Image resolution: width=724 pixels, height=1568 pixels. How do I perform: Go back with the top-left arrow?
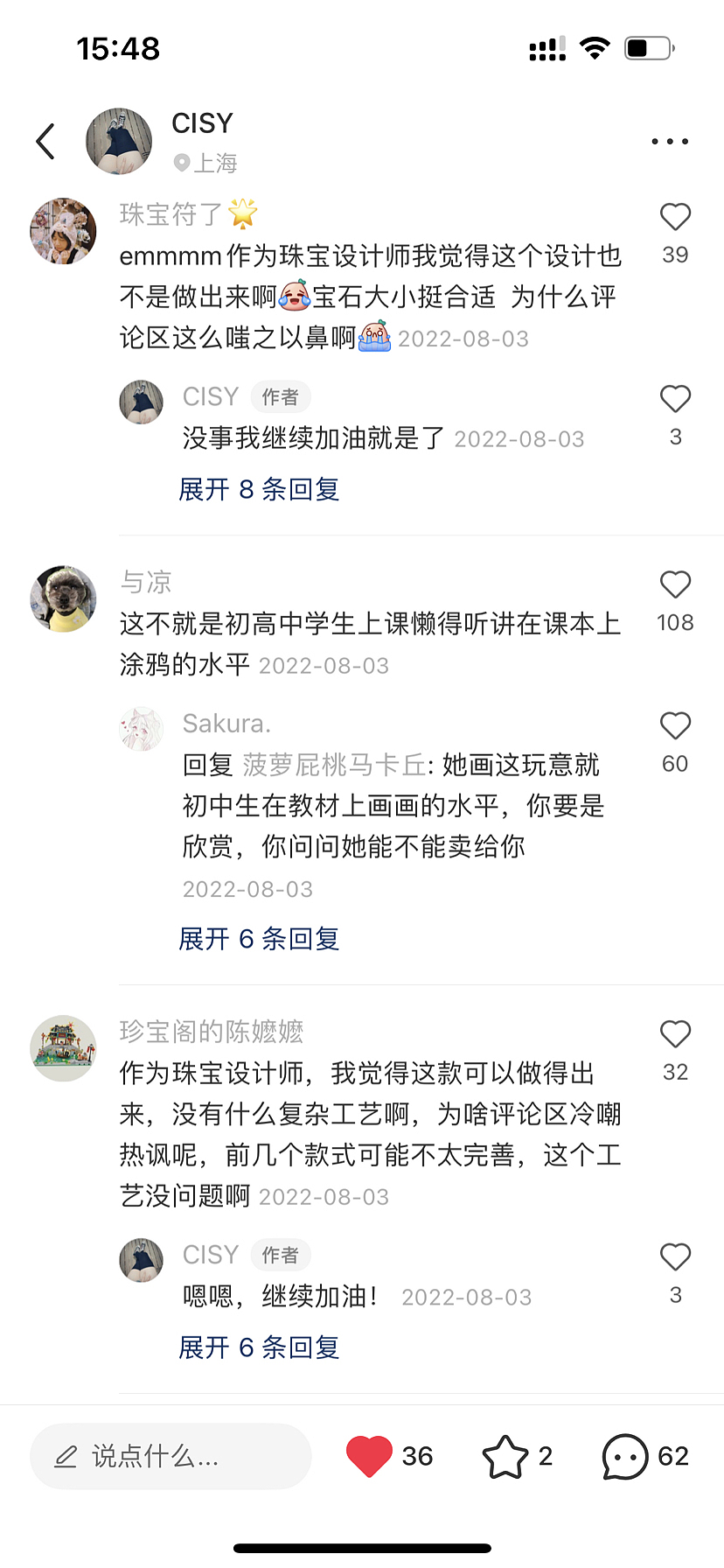45,141
